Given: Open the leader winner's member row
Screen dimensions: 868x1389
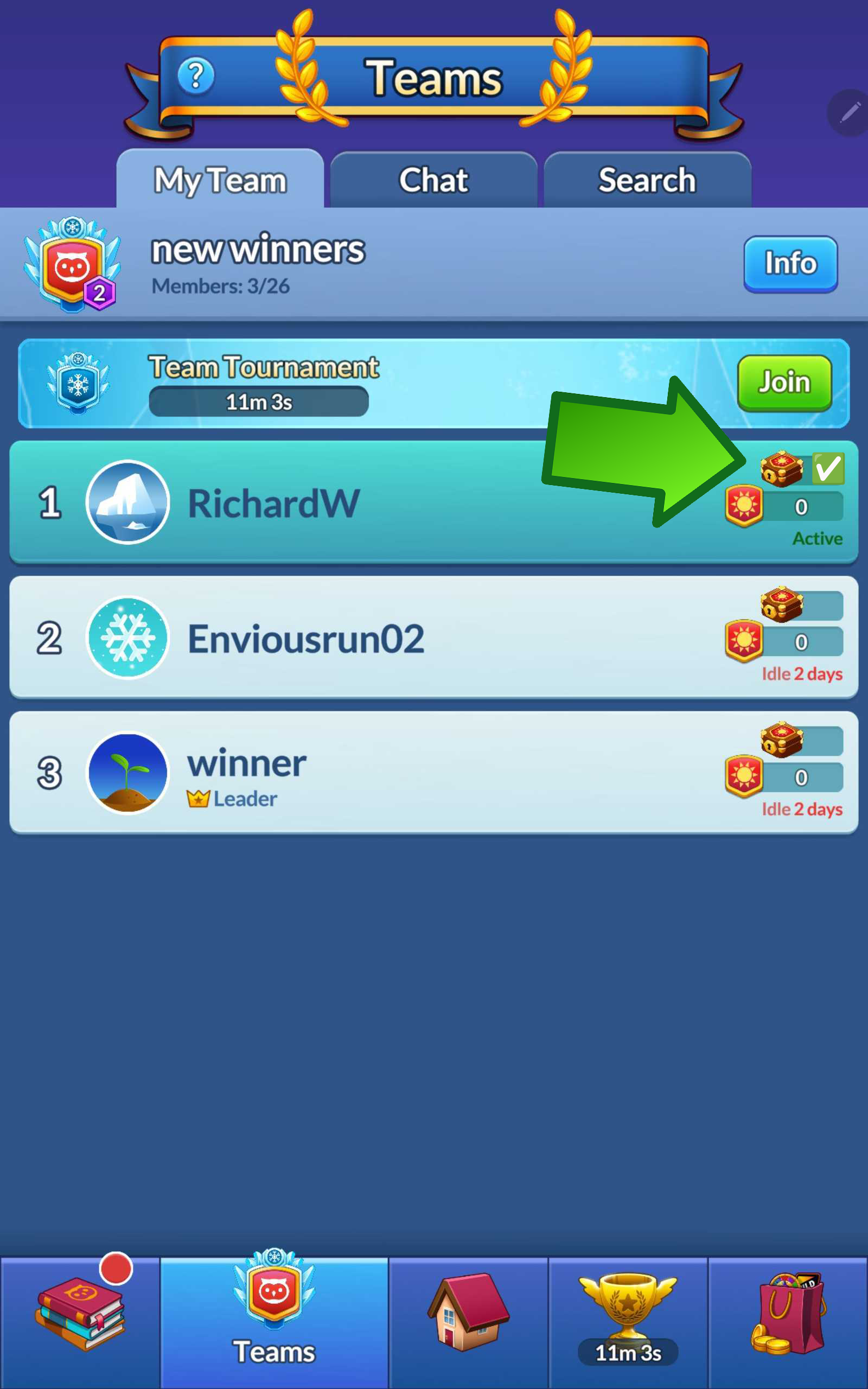Looking at the screenshot, I should point(344,773).
